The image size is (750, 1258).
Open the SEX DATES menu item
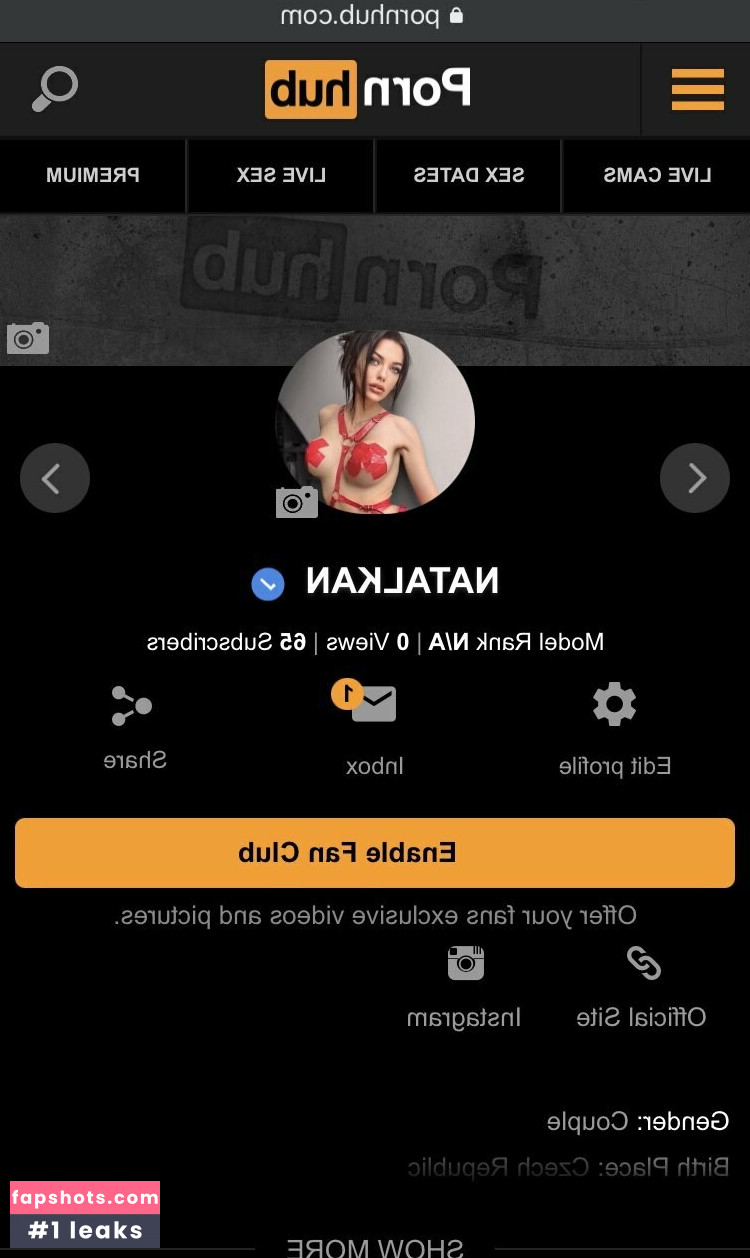(x=467, y=175)
